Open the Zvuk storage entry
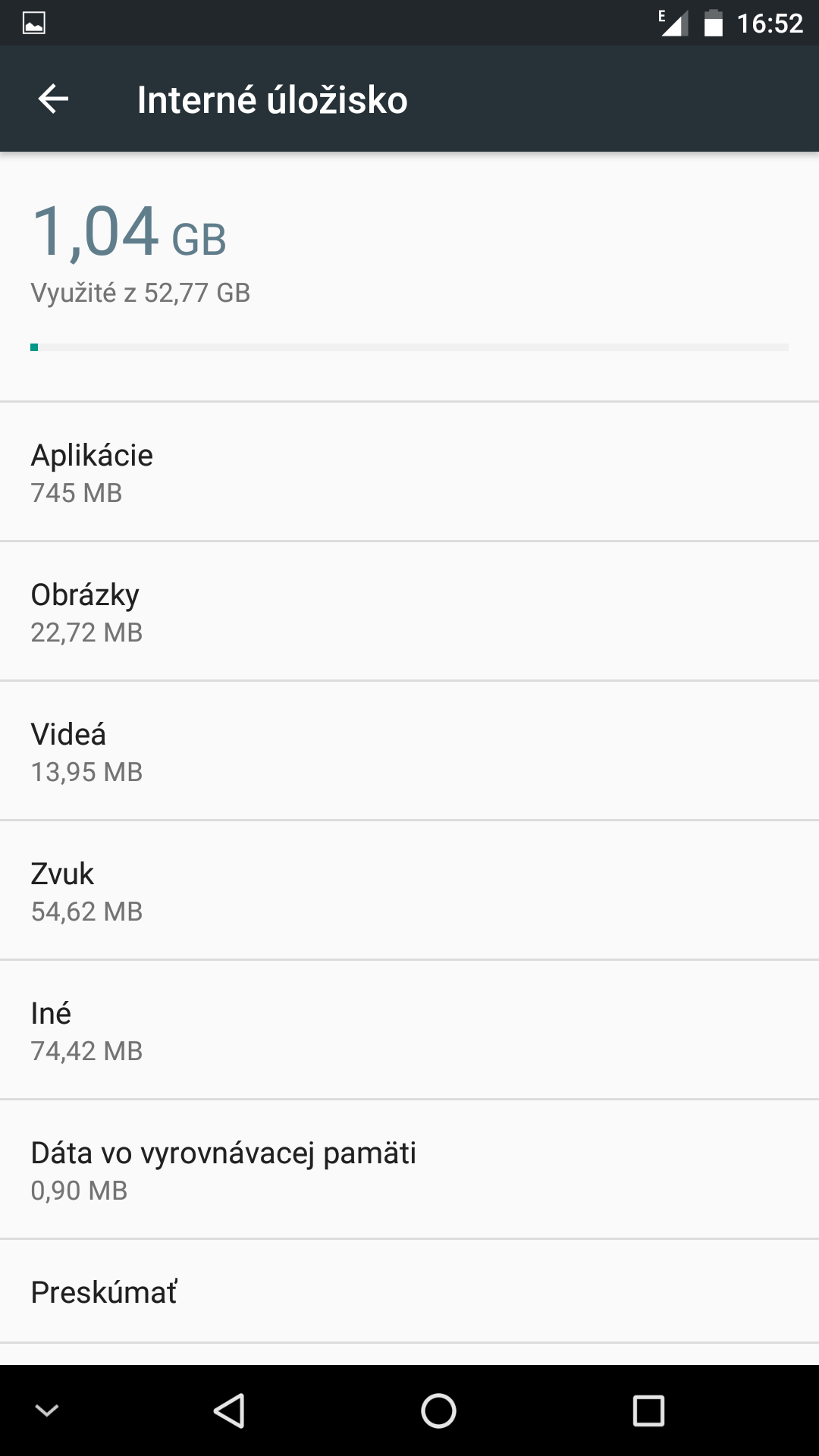Image resolution: width=819 pixels, height=1456 pixels. pos(409,890)
